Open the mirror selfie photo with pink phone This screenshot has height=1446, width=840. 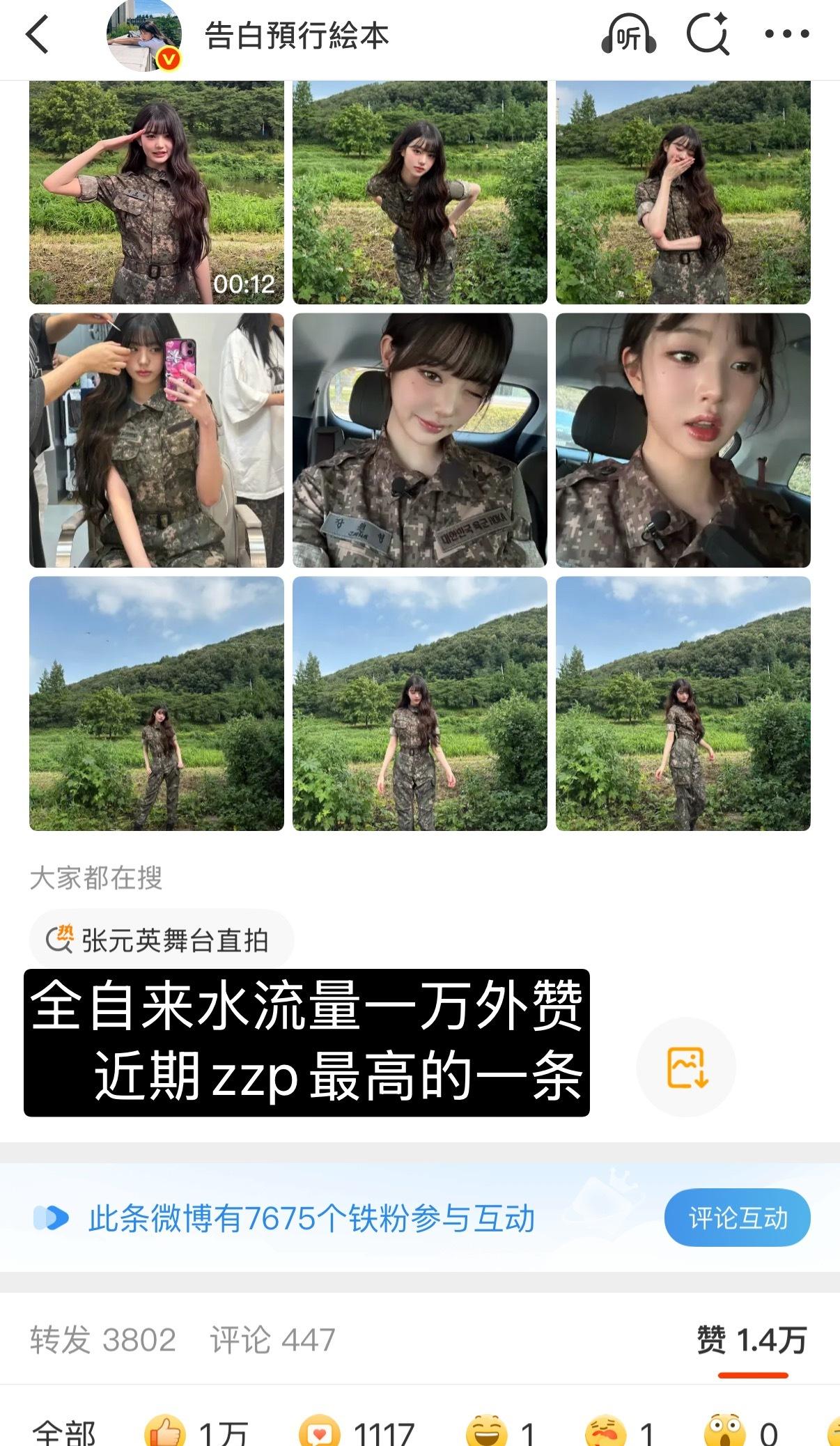coord(157,440)
